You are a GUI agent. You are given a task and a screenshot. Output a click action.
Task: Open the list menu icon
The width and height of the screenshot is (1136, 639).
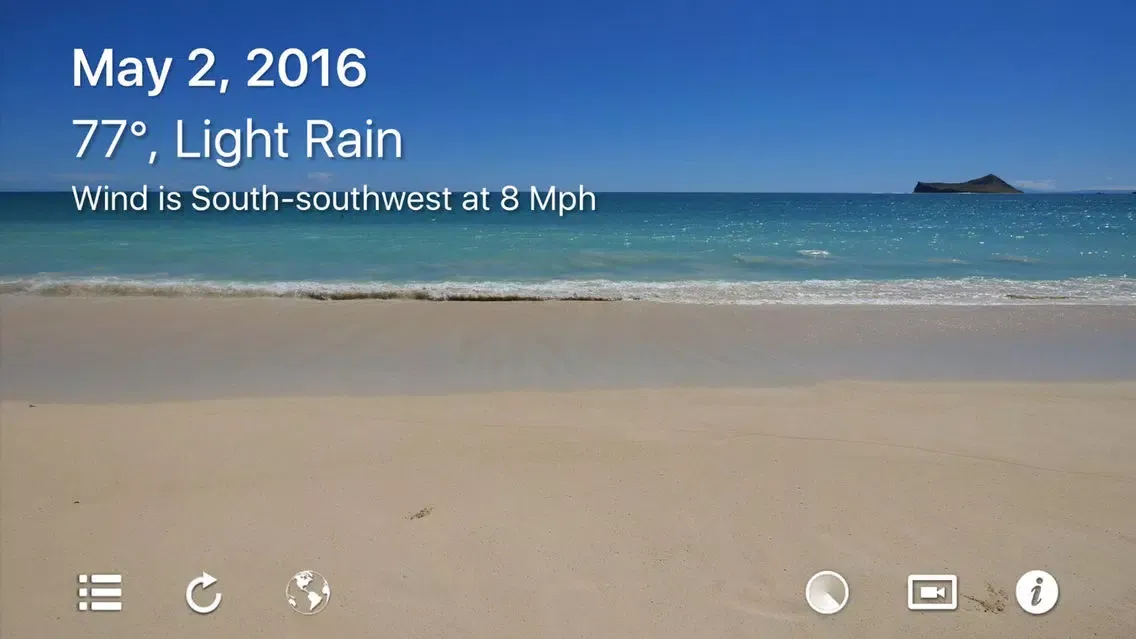[100, 593]
